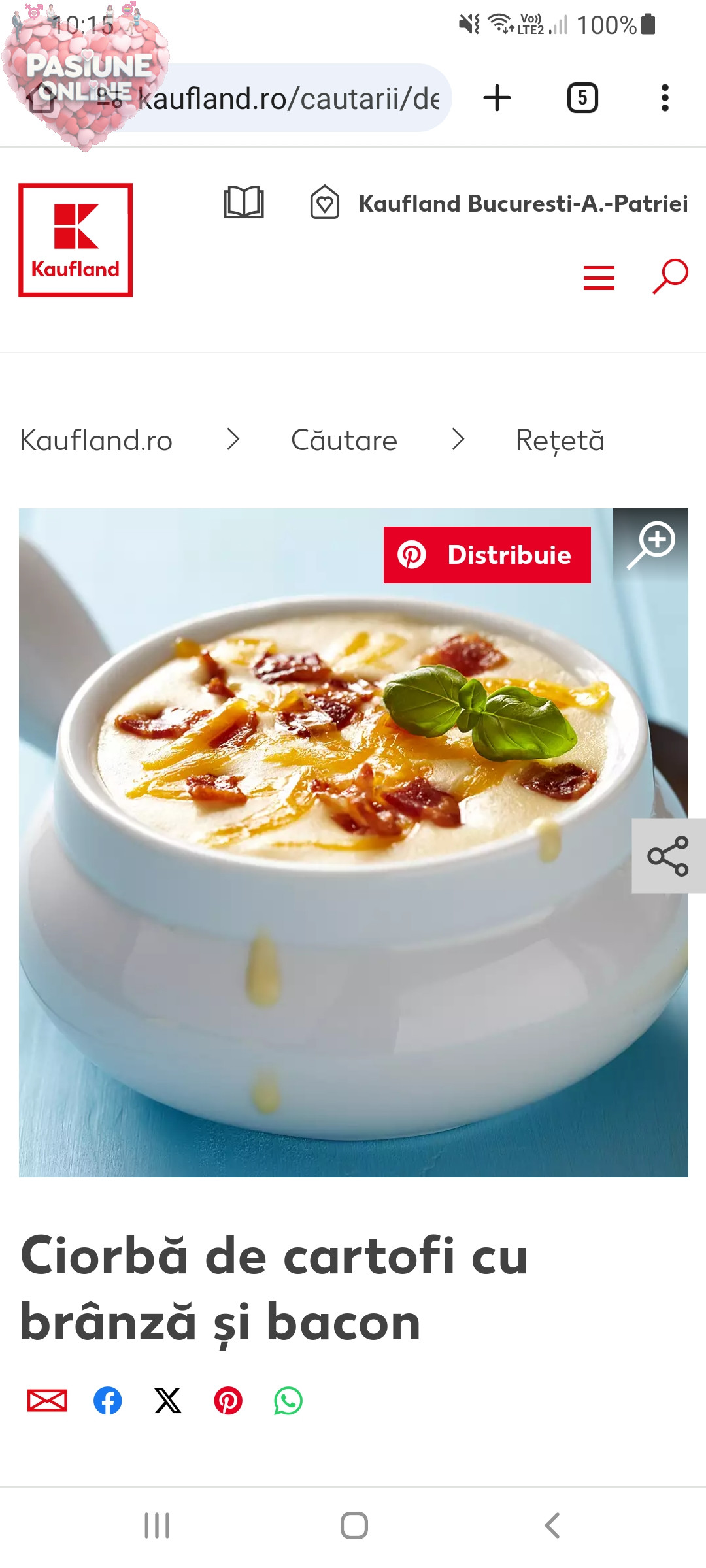Go back with system navigation button
706x1568 pixels.
[x=552, y=1526]
